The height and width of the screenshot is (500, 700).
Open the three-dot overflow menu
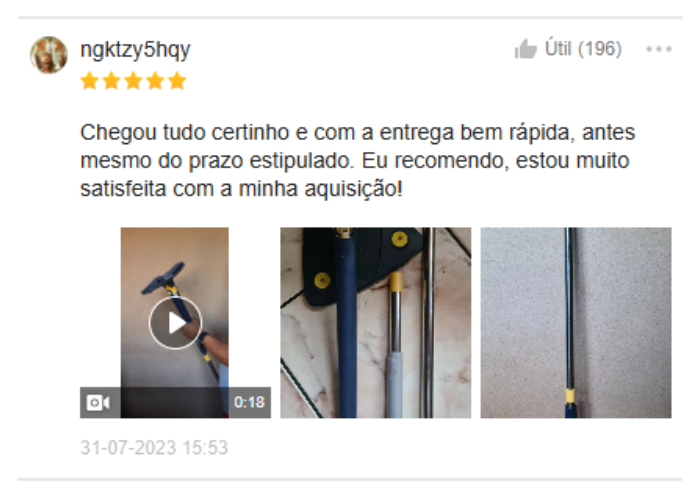click(659, 49)
